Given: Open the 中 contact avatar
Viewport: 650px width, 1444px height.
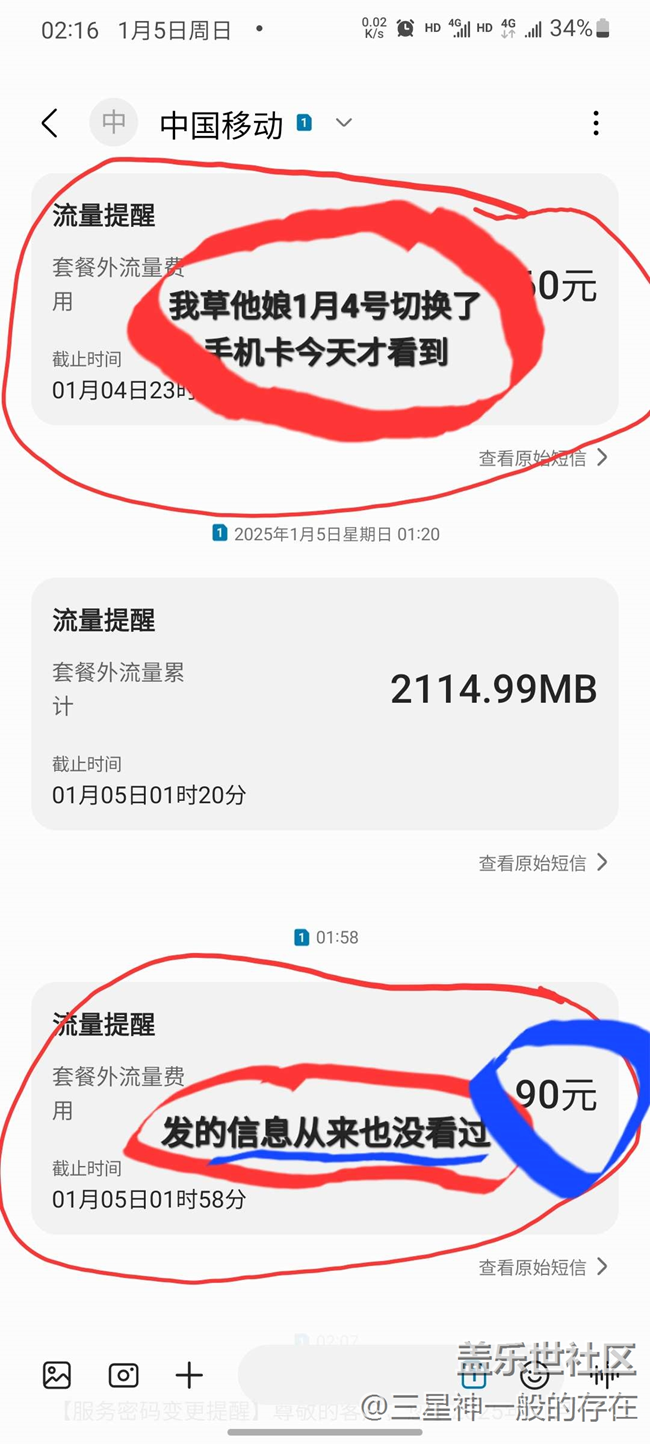Looking at the screenshot, I should [114, 123].
